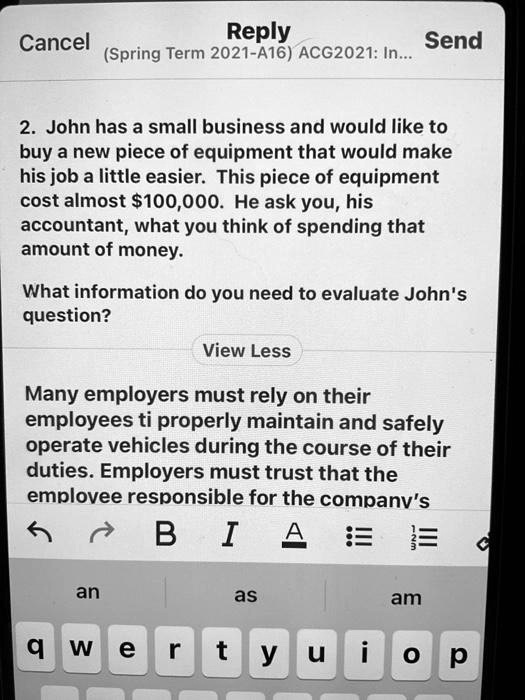Collapse the post with View Less

pos(247,350)
